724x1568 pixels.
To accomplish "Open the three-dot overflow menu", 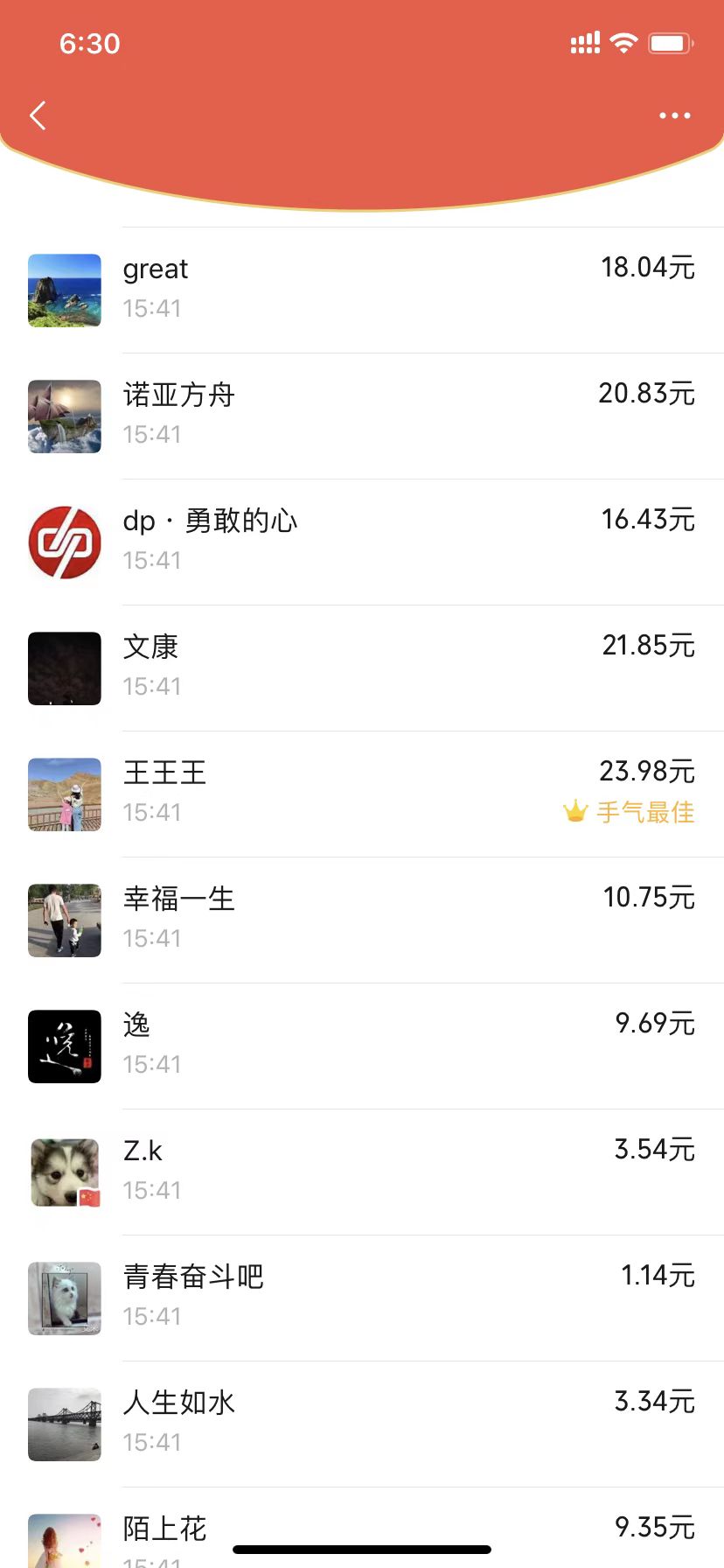I will point(674,115).
